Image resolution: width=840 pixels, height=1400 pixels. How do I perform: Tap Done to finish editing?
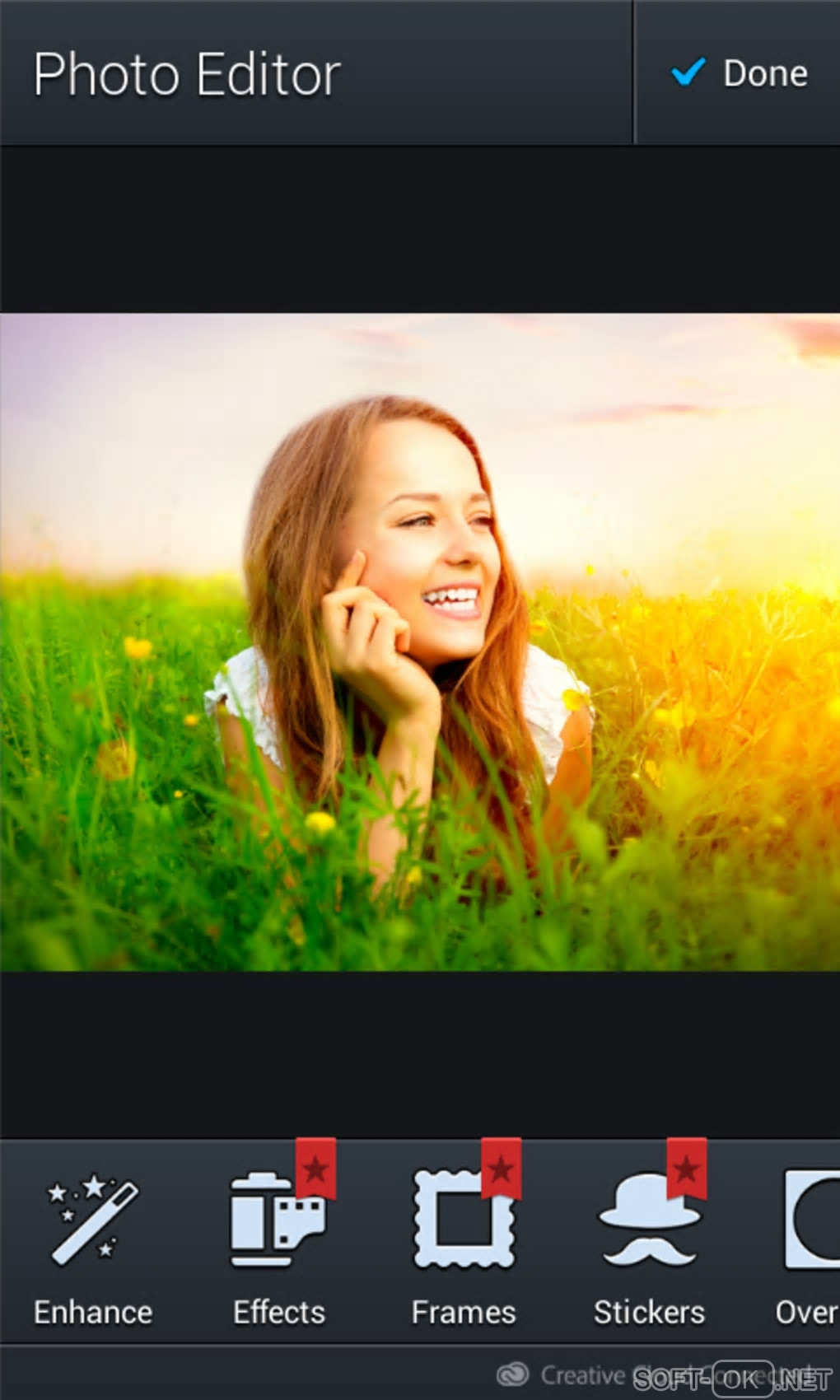pos(739,73)
